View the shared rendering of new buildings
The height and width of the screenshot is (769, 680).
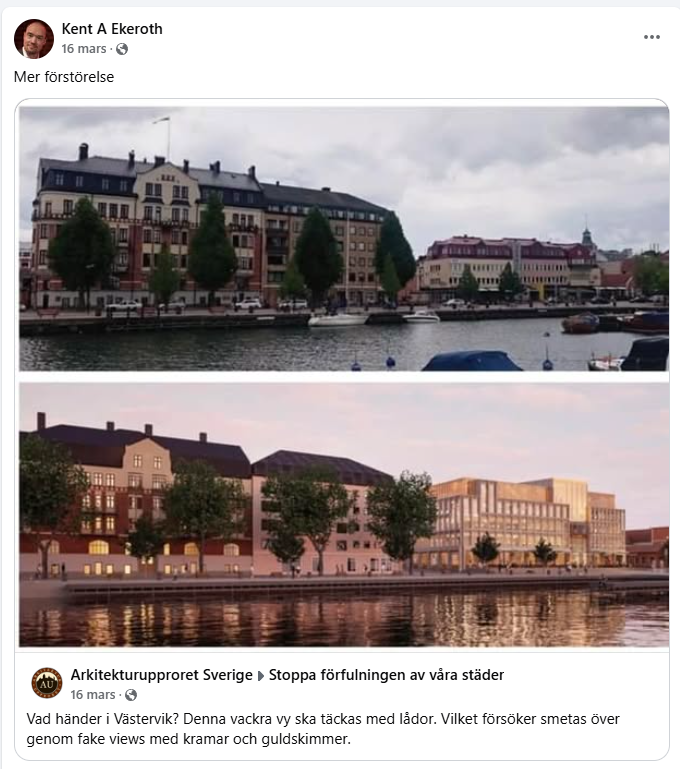tap(344, 513)
